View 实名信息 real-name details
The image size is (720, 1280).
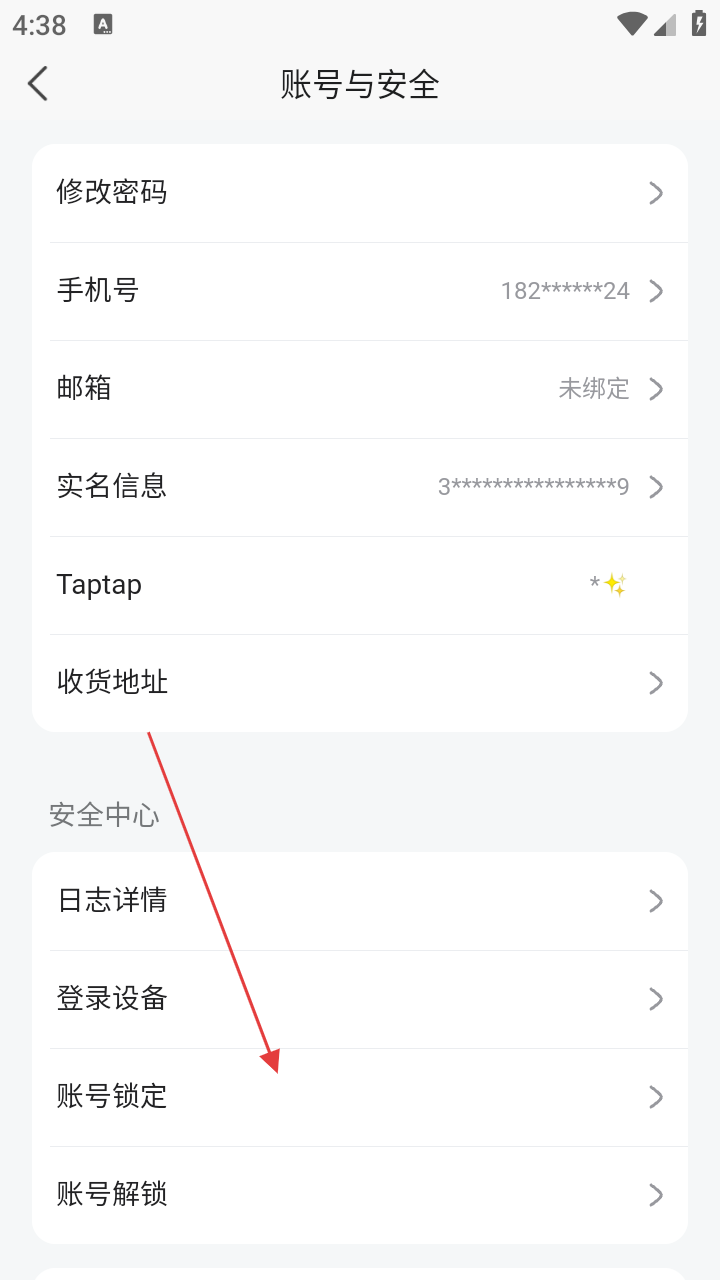click(x=360, y=487)
